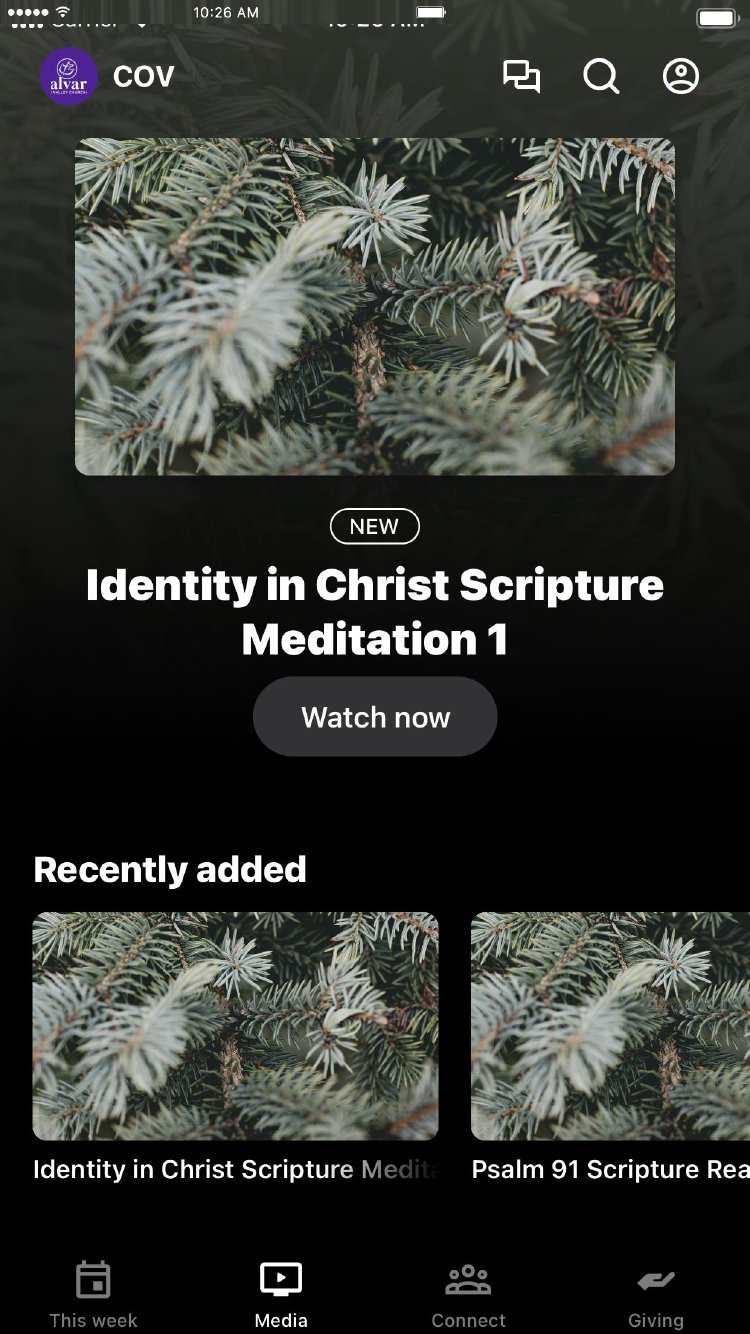Open the chat messages icon

[x=521, y=77]
